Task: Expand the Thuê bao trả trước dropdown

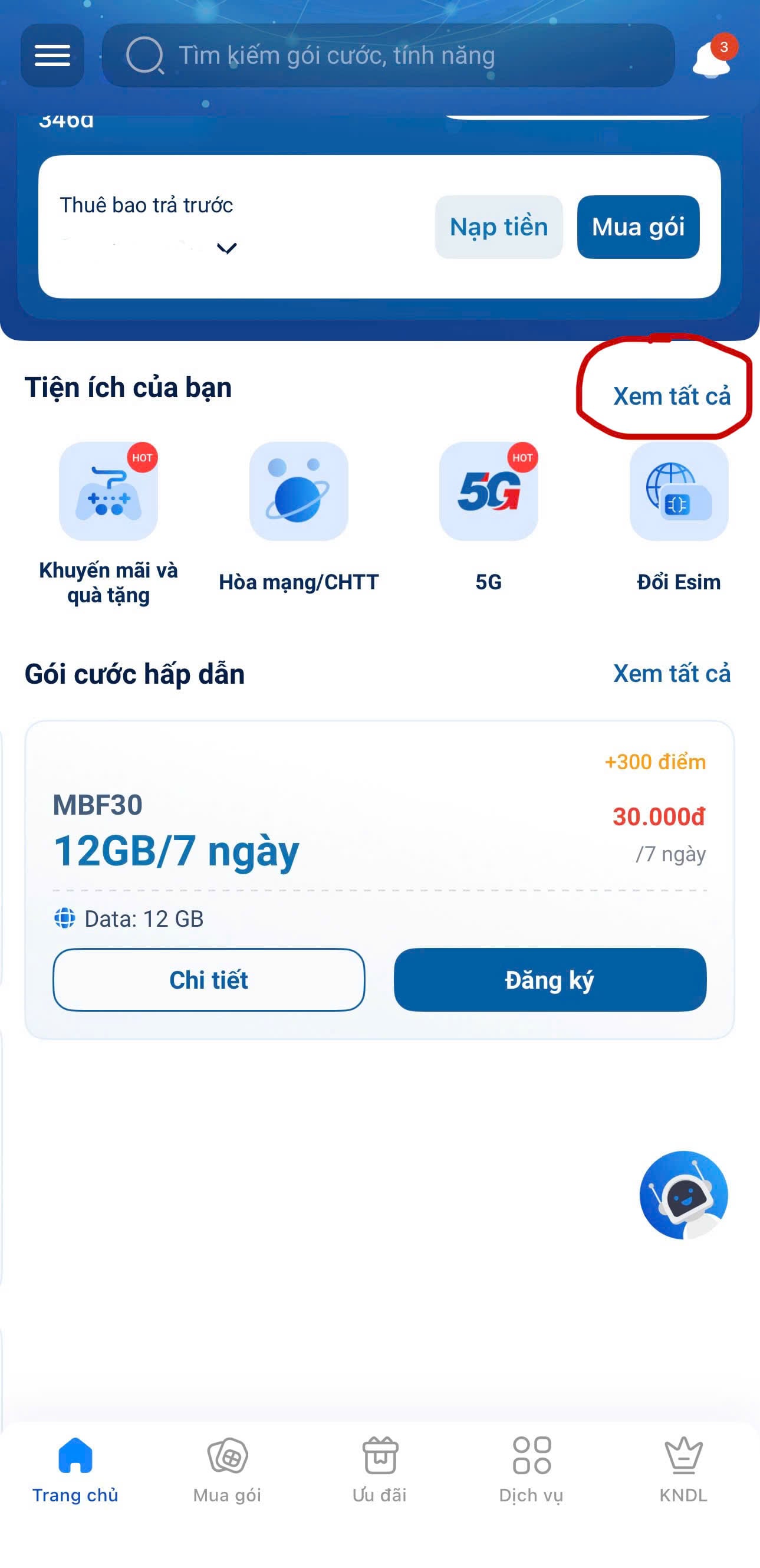Action: (x=226, y=248)
